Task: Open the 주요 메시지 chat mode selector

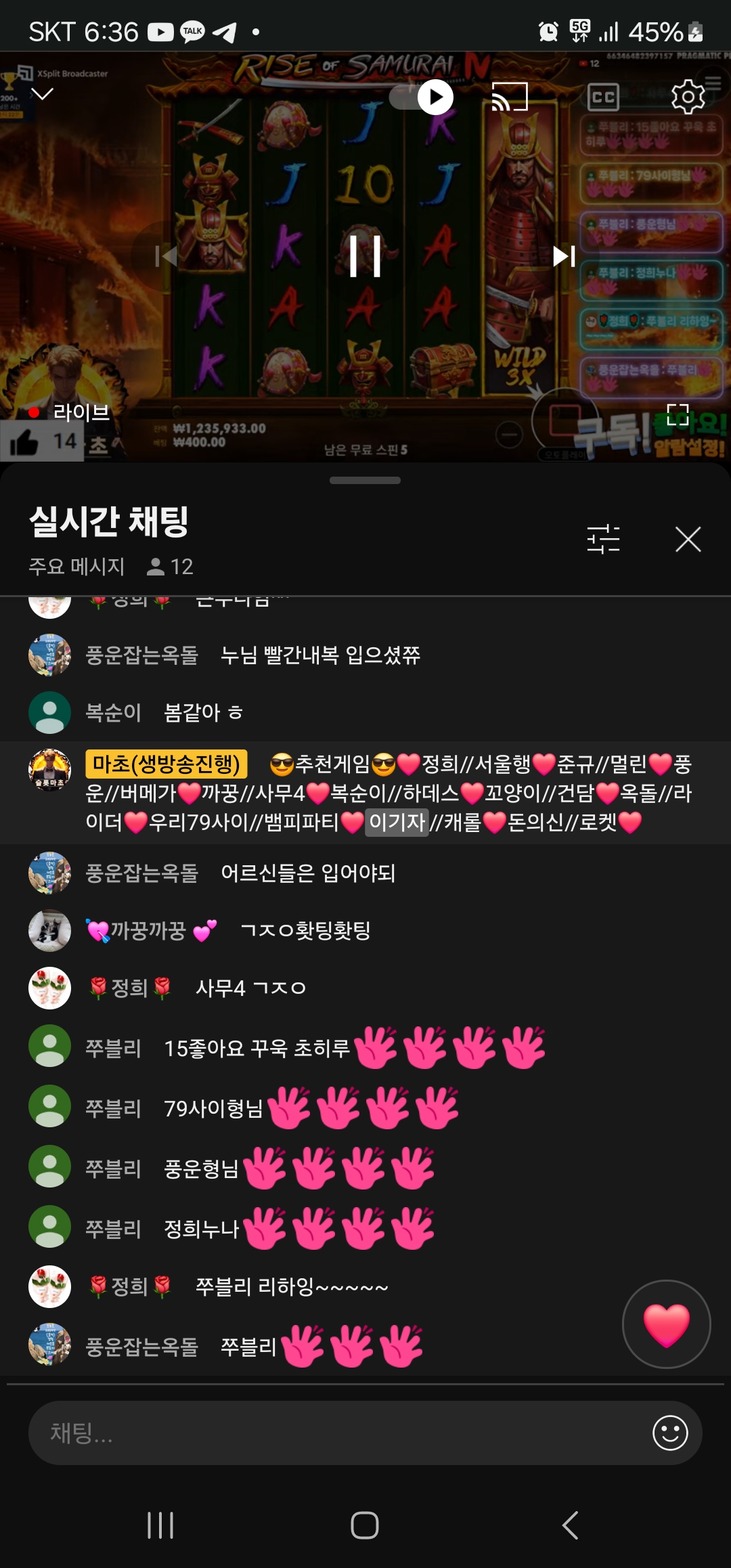Action: click(76, 566)
